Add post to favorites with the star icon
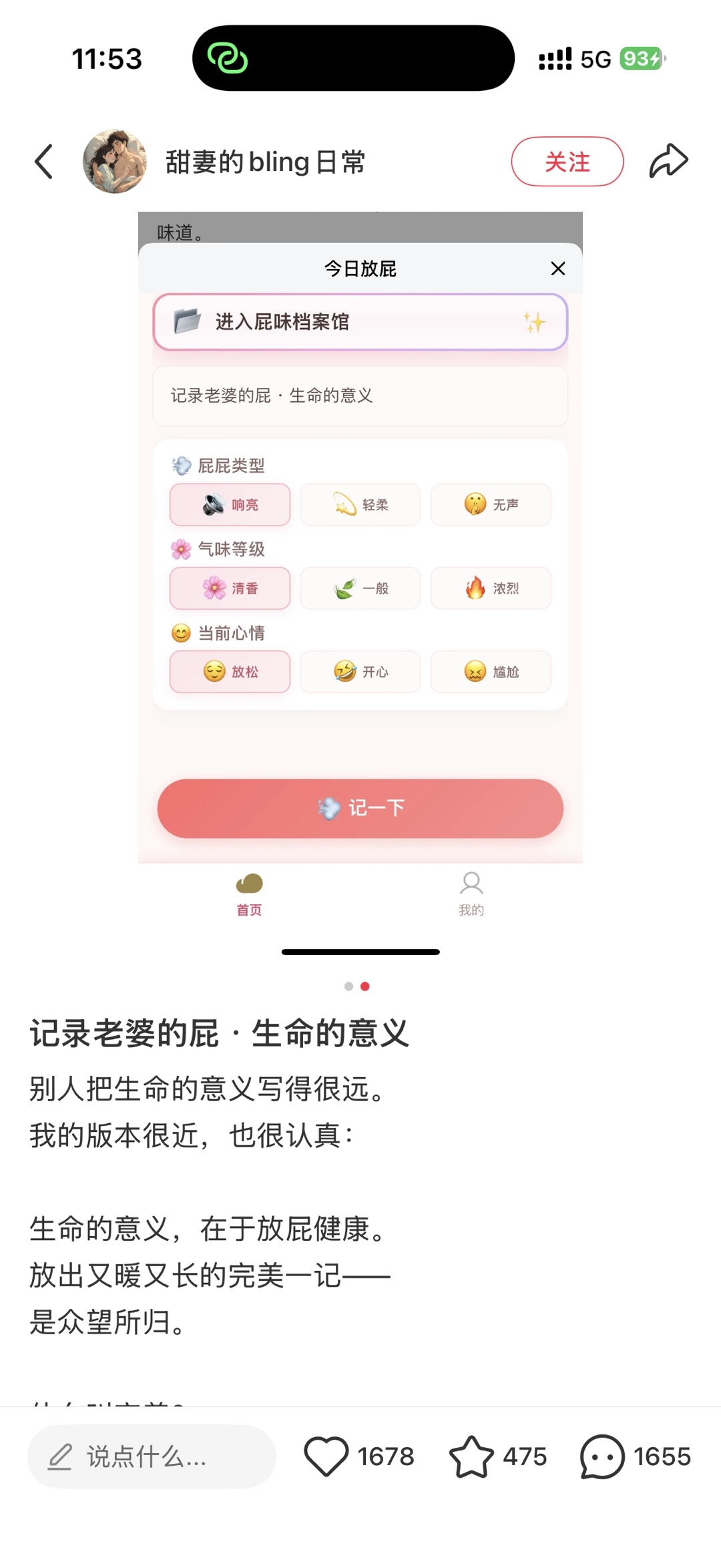Image resolution: width=721 pixels, height=1568 pixels. (x=471, y=1456)
